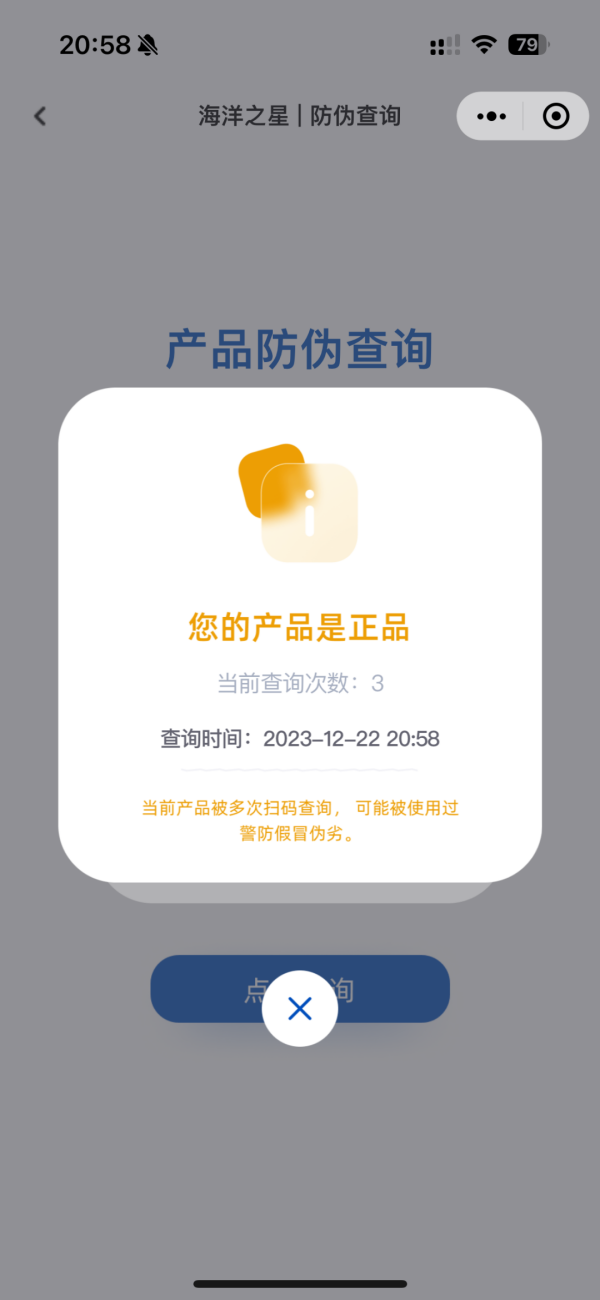Open the mini program three-dot menu
Screen dimensions: 600x1300
coord(491,116)
